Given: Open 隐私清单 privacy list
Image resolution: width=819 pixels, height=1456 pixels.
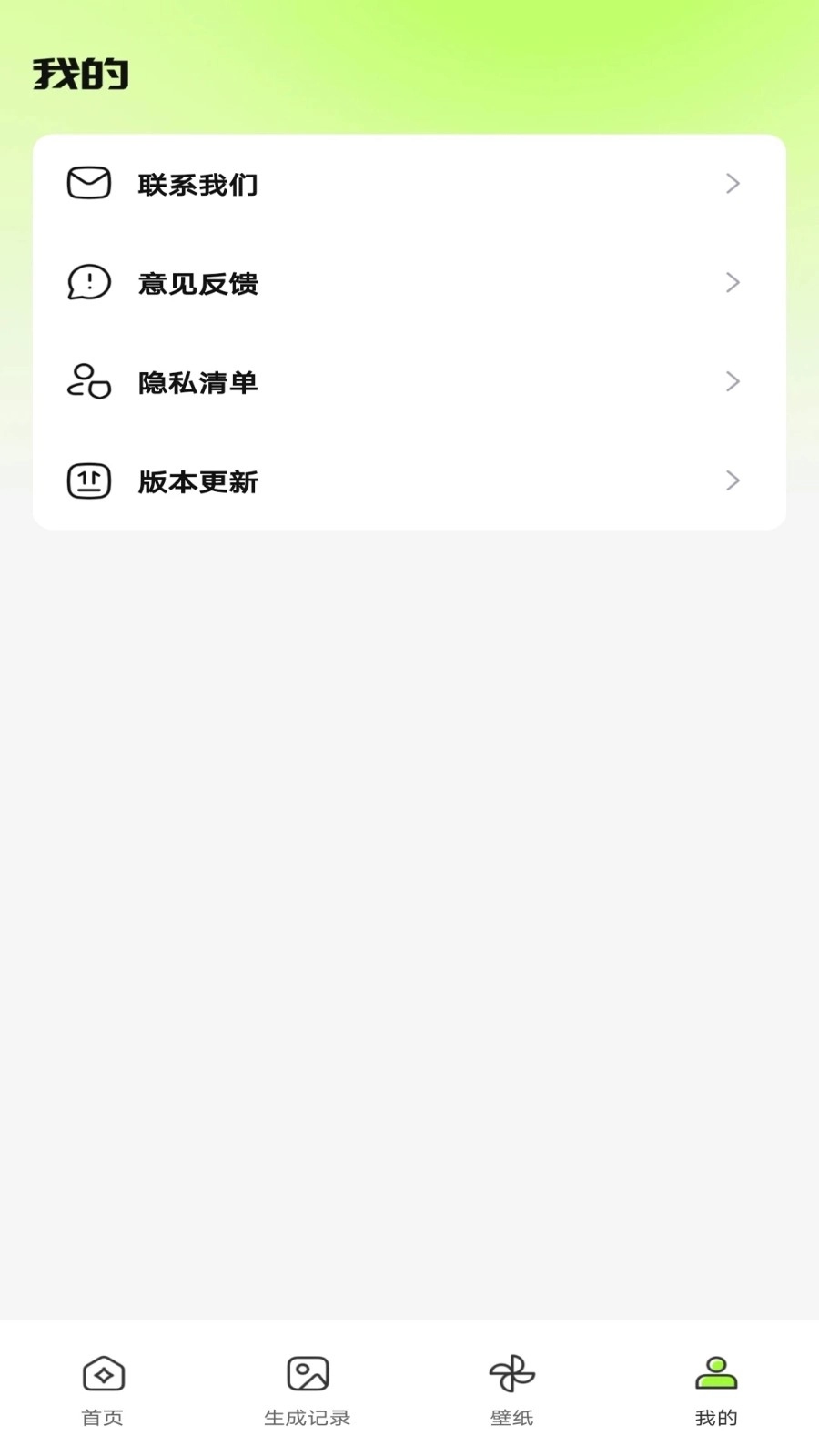Looking at the screenshot, I should click(x=409, y=382).
